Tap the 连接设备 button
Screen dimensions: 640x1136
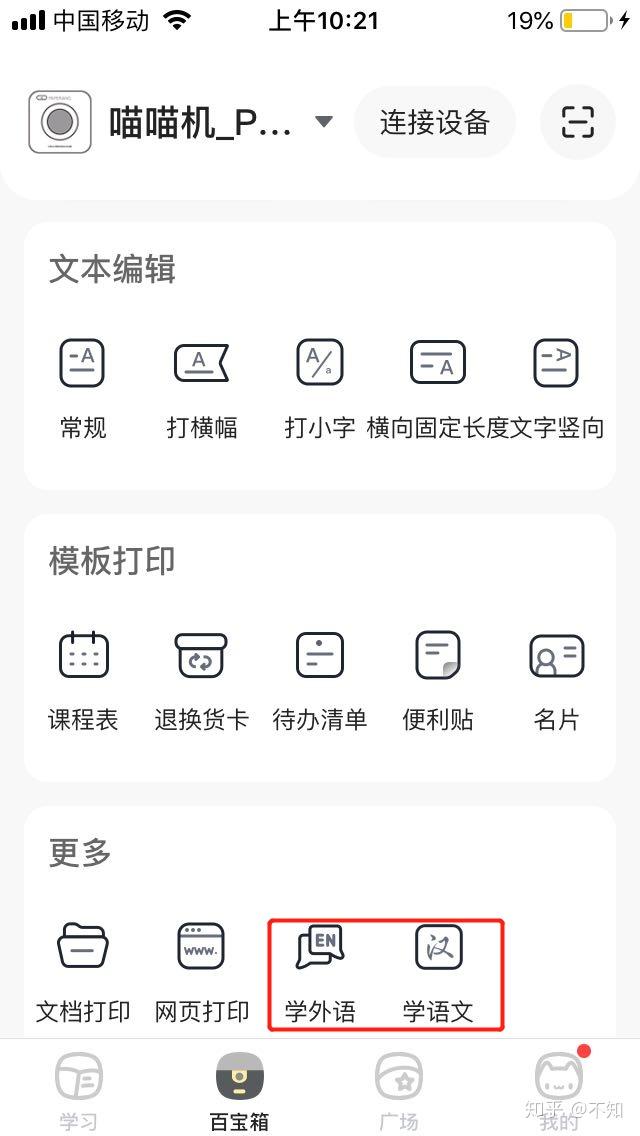435,122
